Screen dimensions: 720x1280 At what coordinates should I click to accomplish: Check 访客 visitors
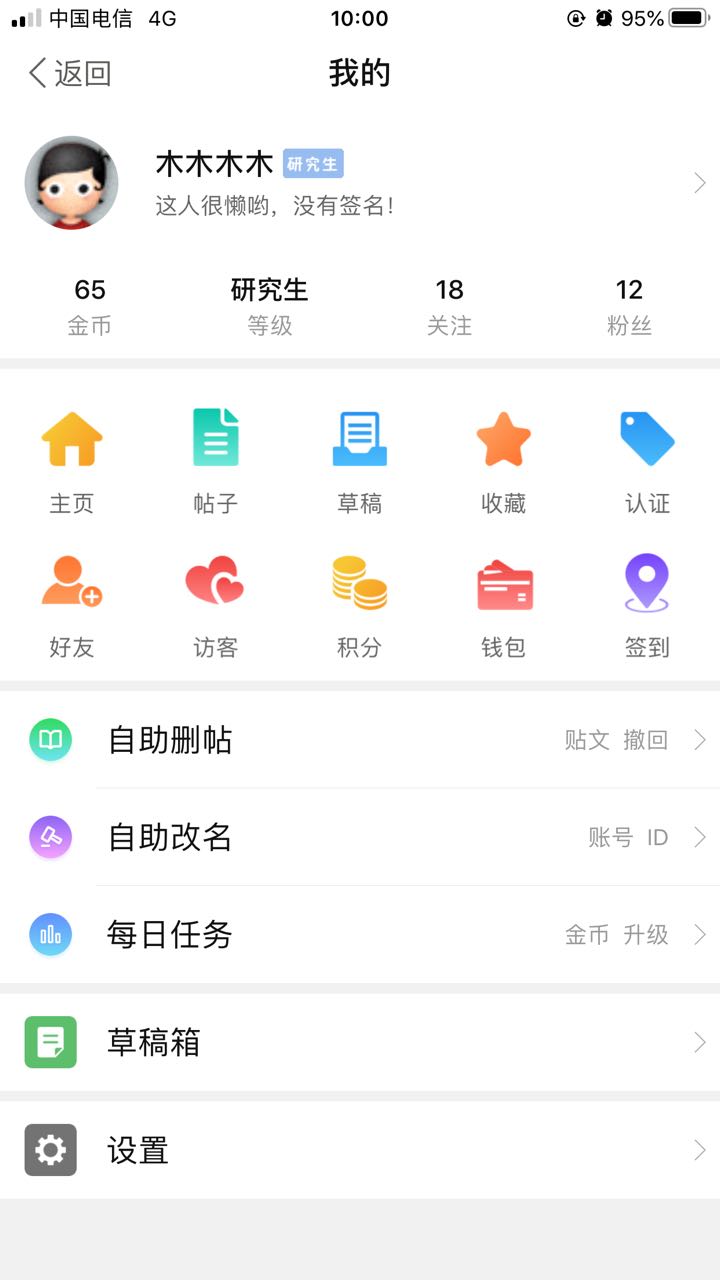tap(216, 606)
